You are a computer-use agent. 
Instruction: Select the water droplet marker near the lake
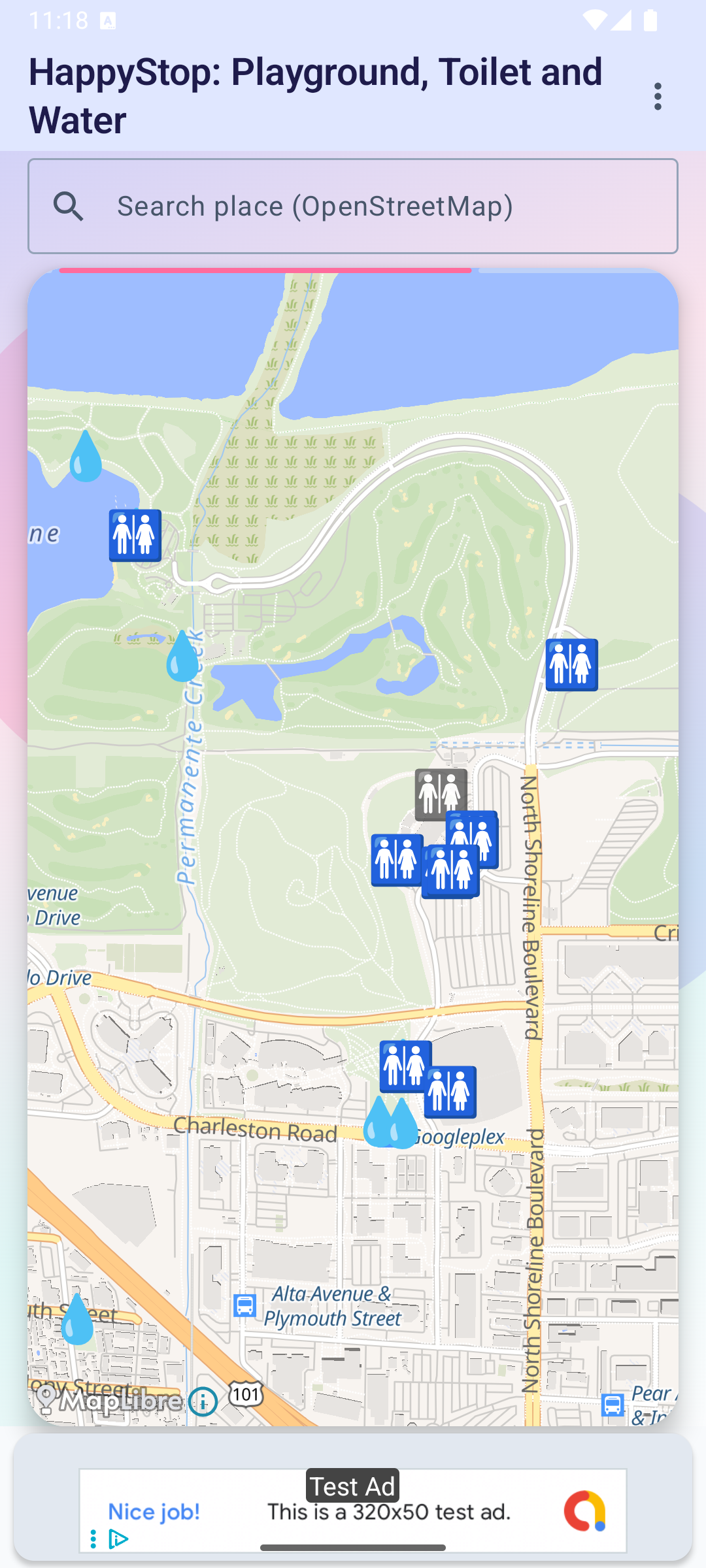[x=87, y=457]
